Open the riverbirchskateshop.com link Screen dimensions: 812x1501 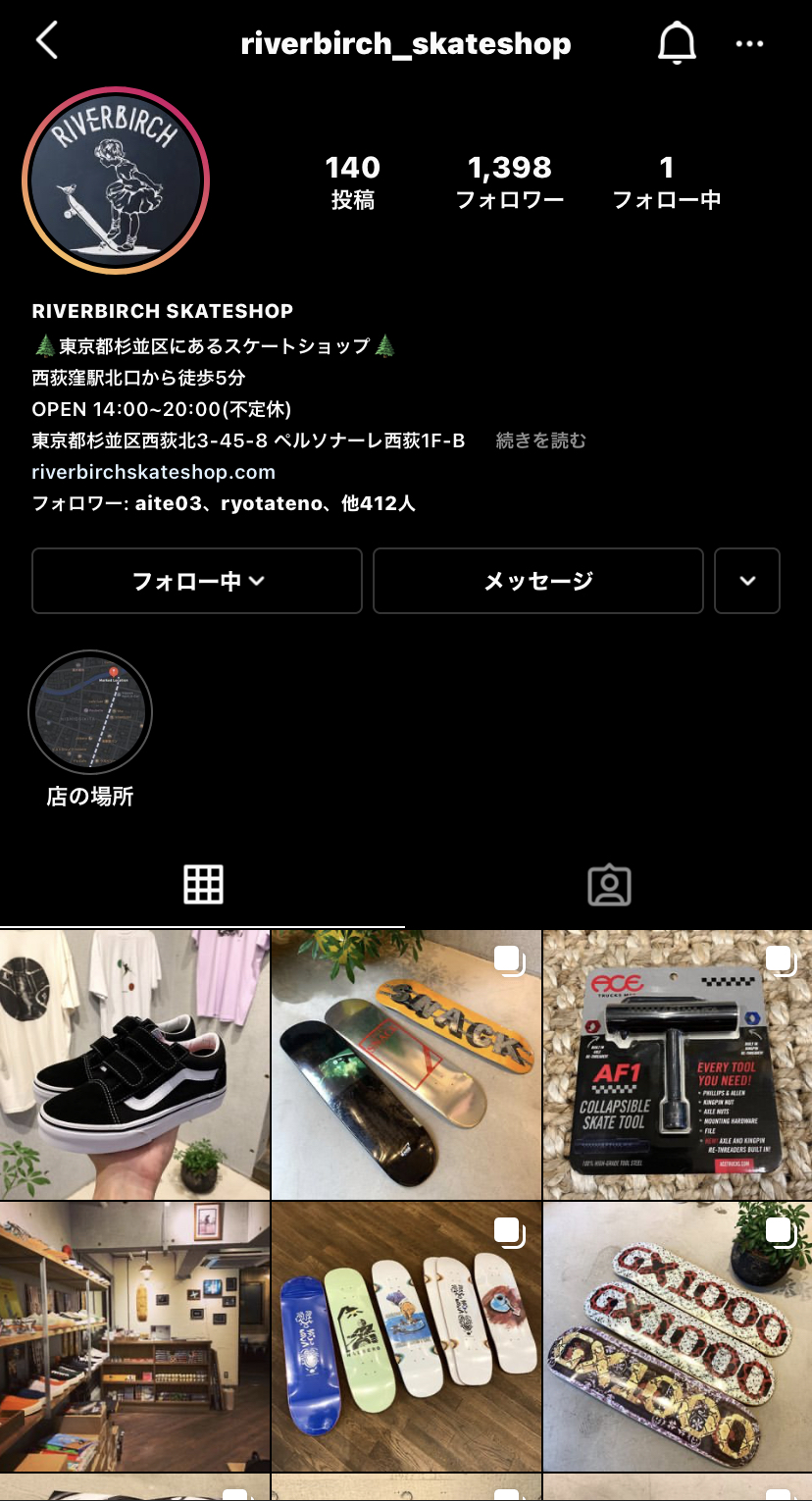click(154, 472)
